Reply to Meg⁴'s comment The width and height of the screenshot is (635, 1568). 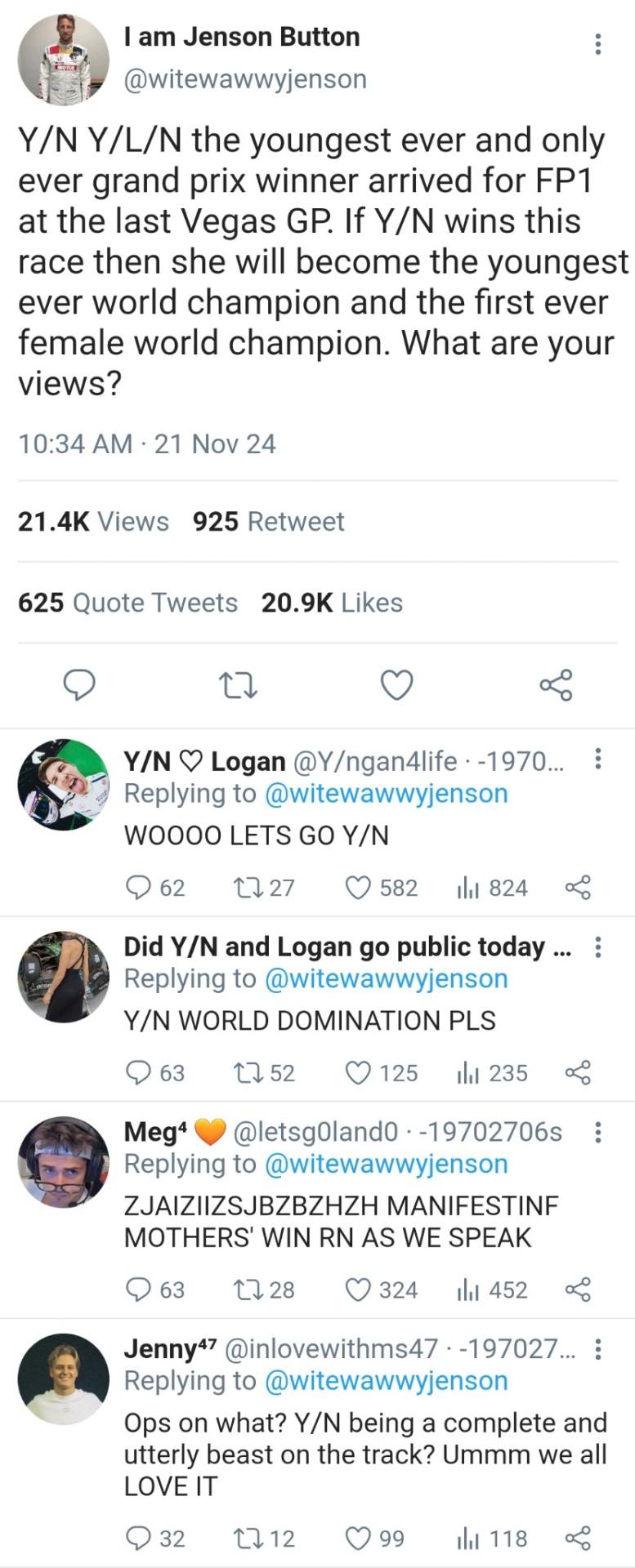point(138,1290)
